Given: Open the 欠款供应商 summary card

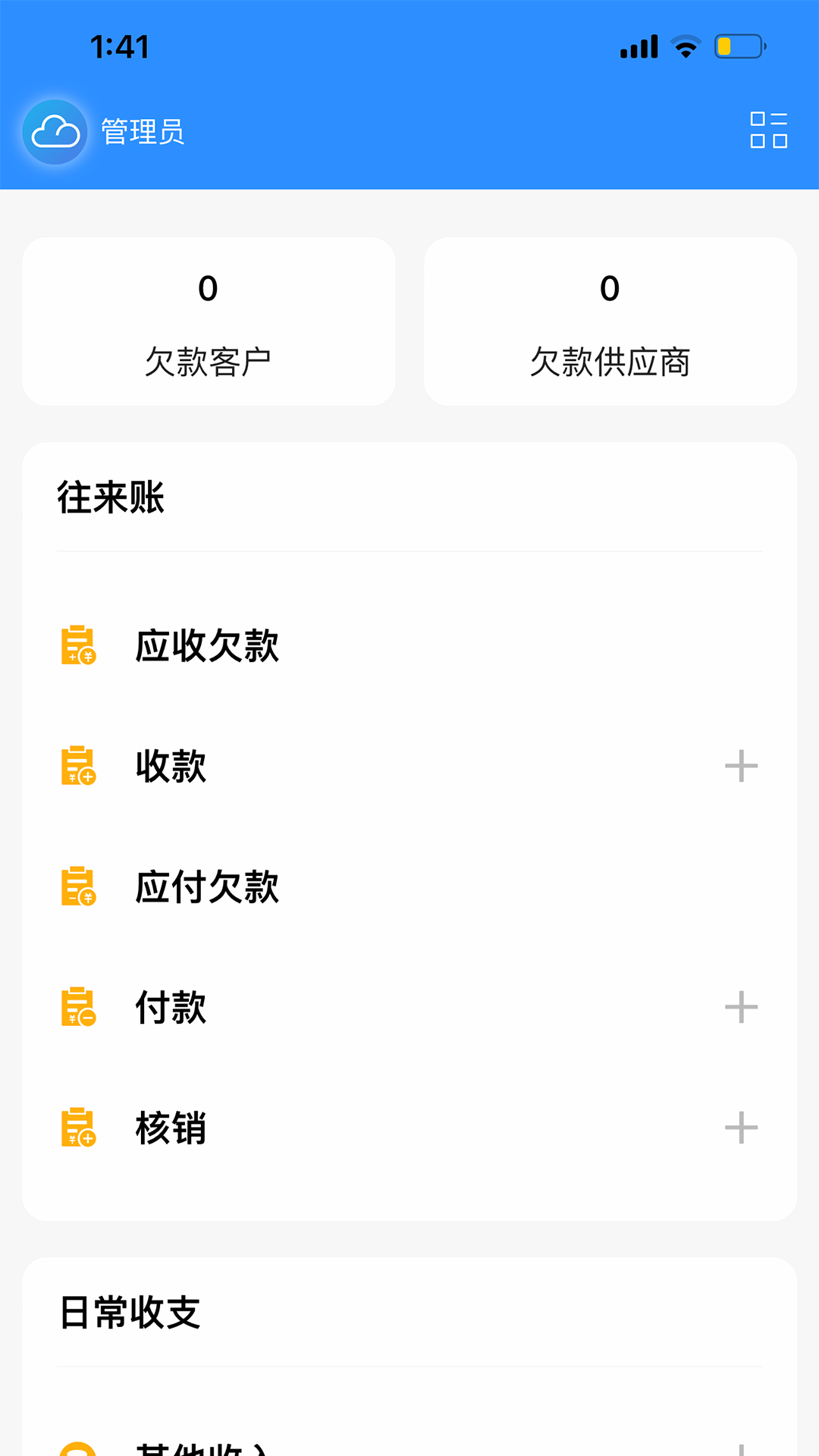Looking at the screenshot, I should [610, 320].
